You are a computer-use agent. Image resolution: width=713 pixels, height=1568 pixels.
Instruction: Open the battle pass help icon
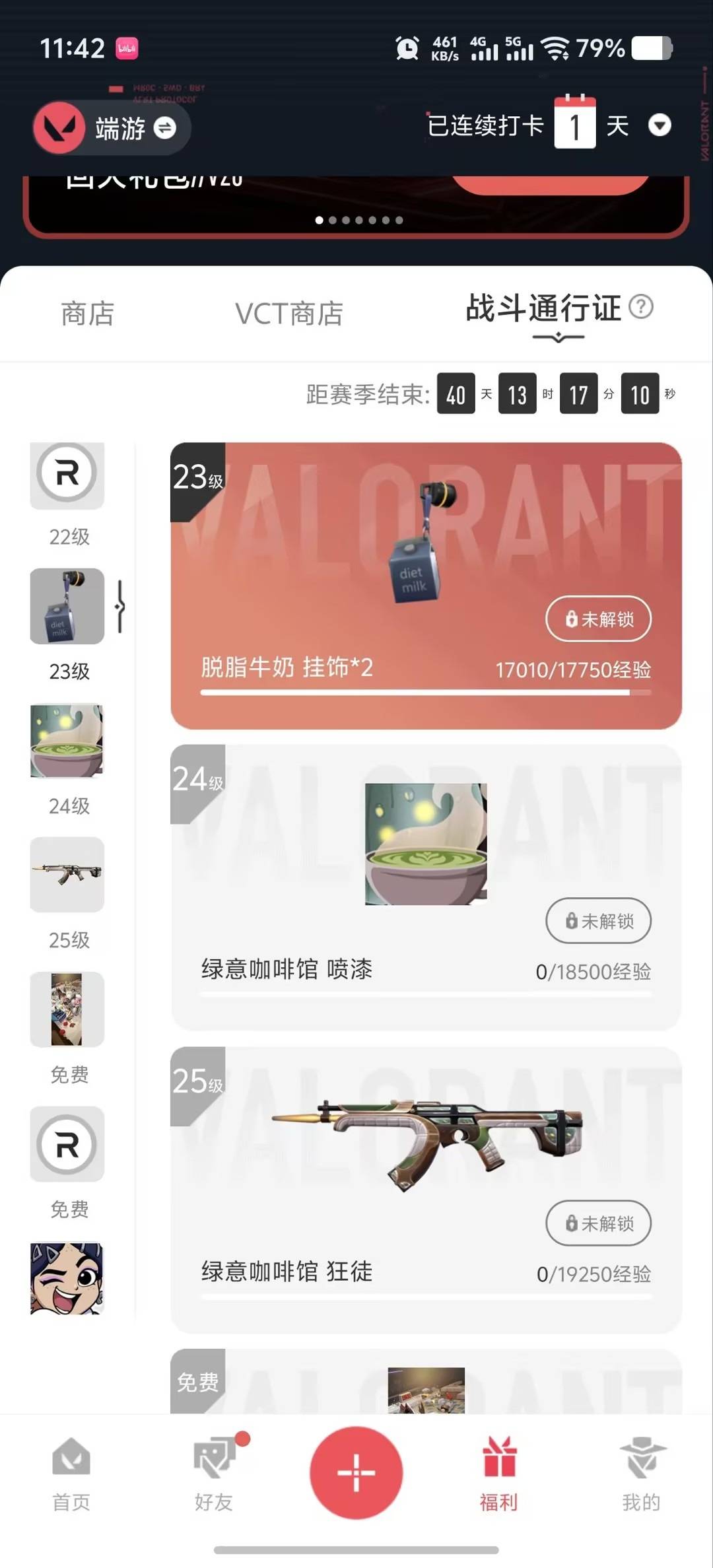point(641,306)
